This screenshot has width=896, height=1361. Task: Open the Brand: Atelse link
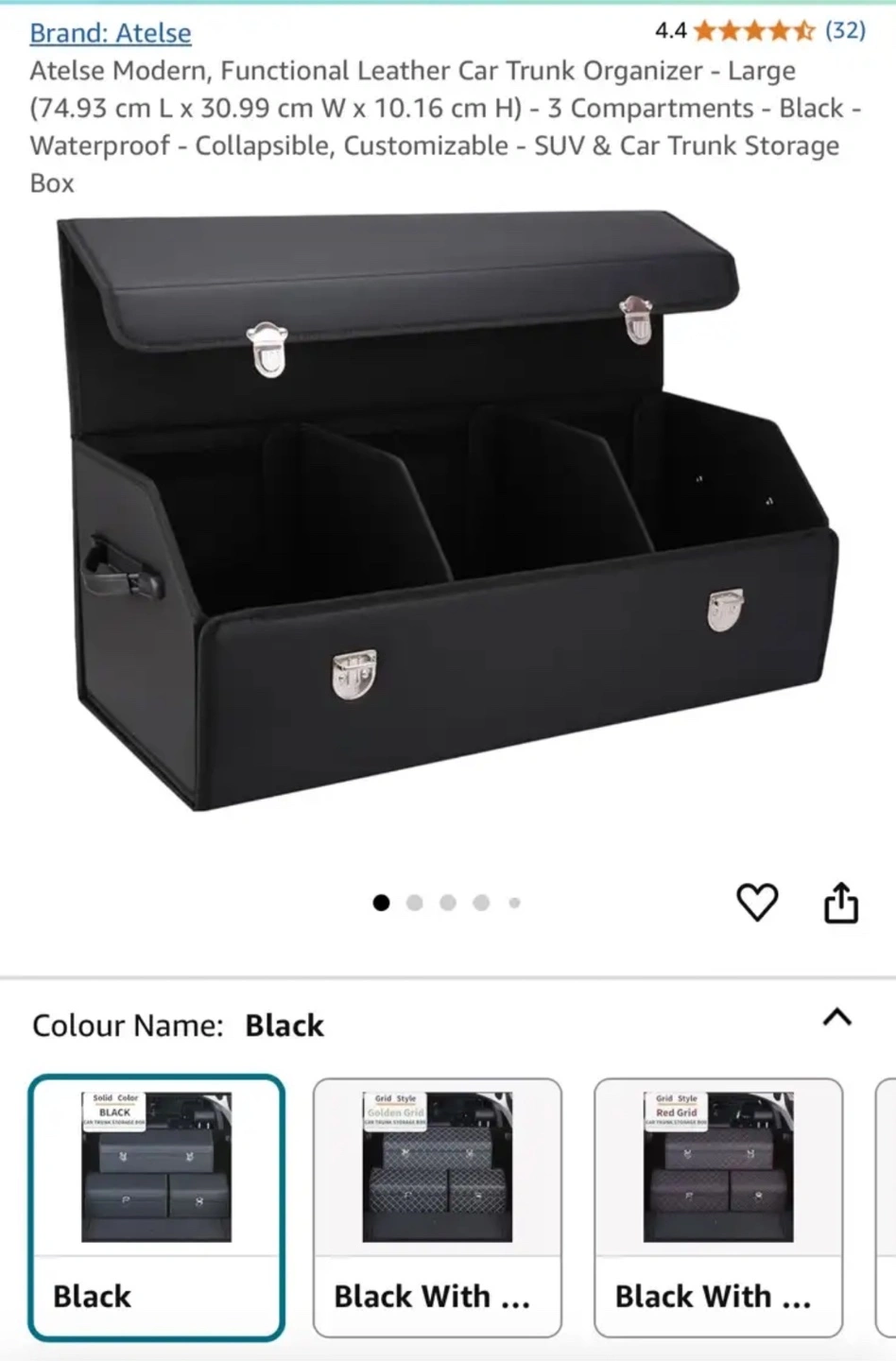(x=110, y=33)
